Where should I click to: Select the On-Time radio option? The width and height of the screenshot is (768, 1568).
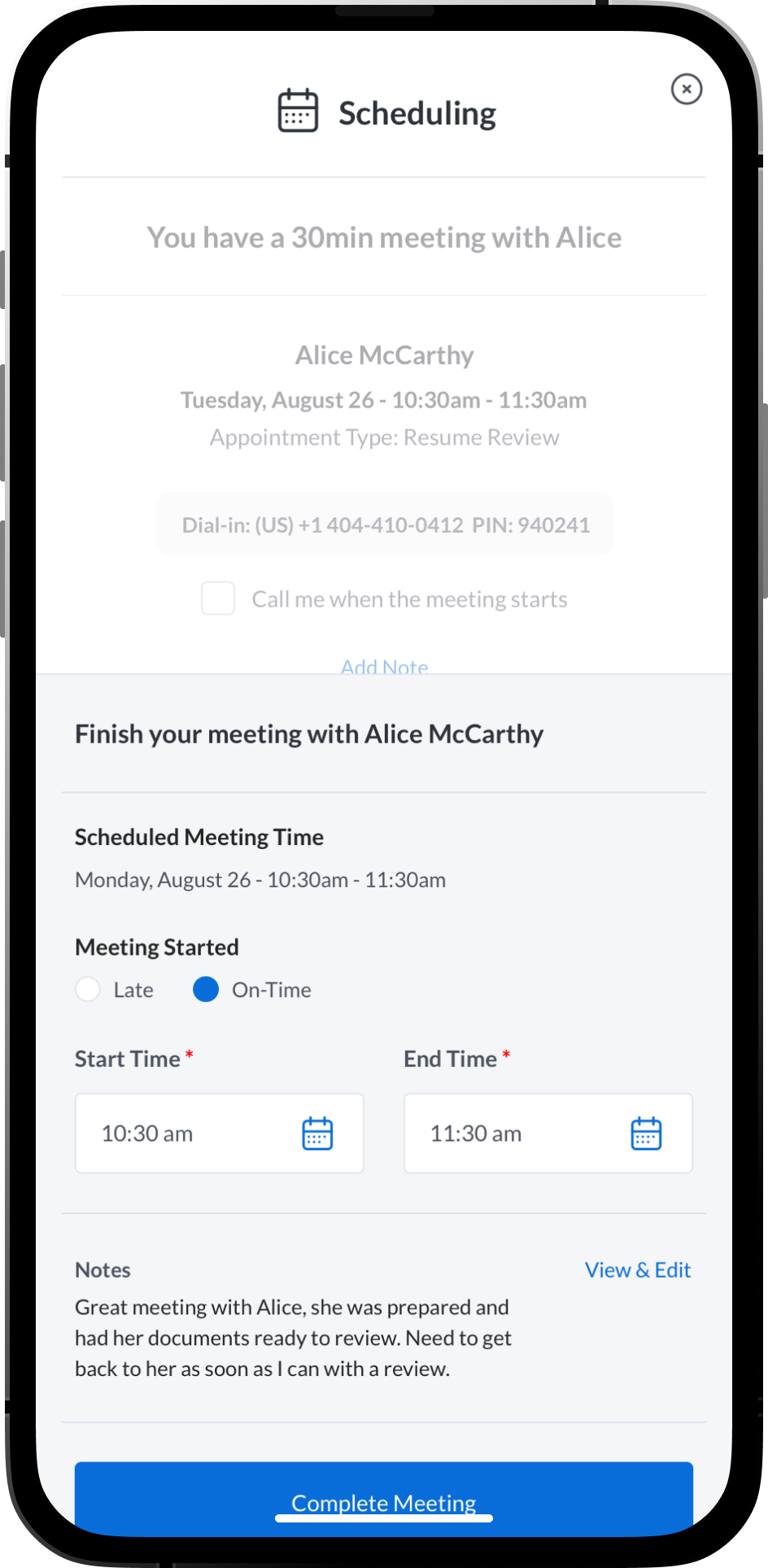206,990
